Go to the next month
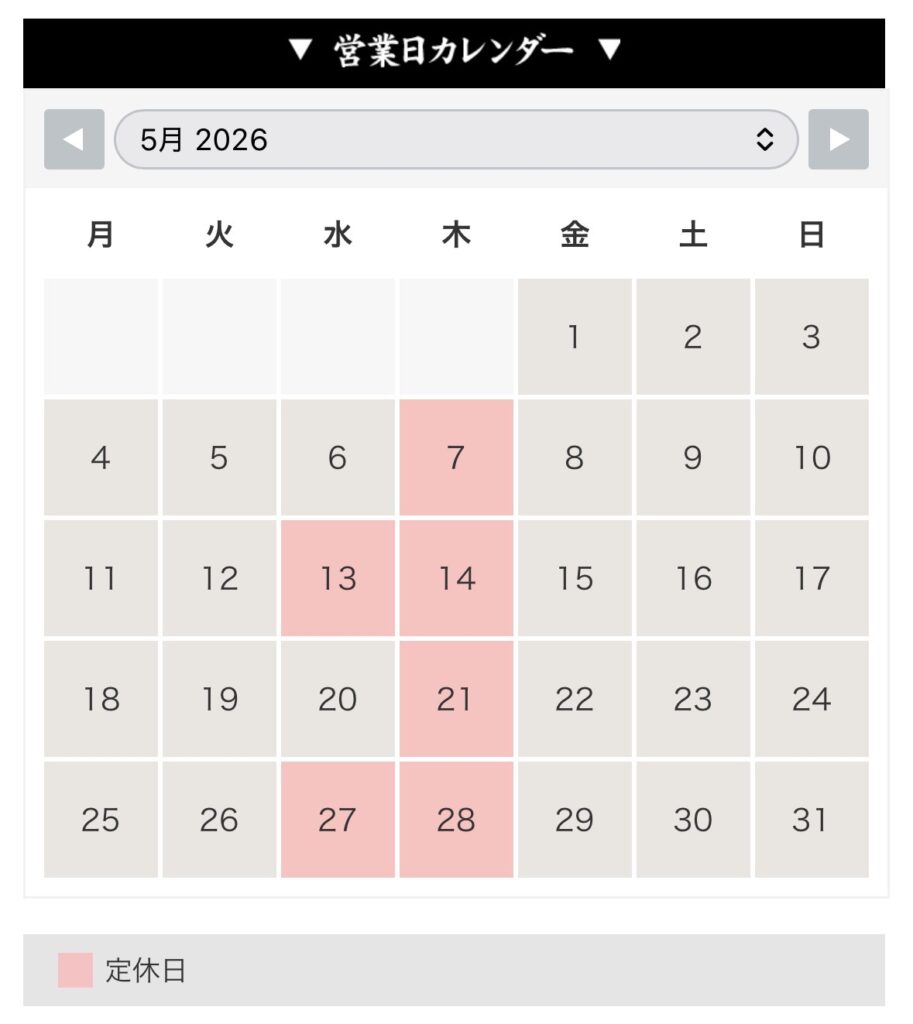This screenshot has width=913, height=1024. coord(838,139)
